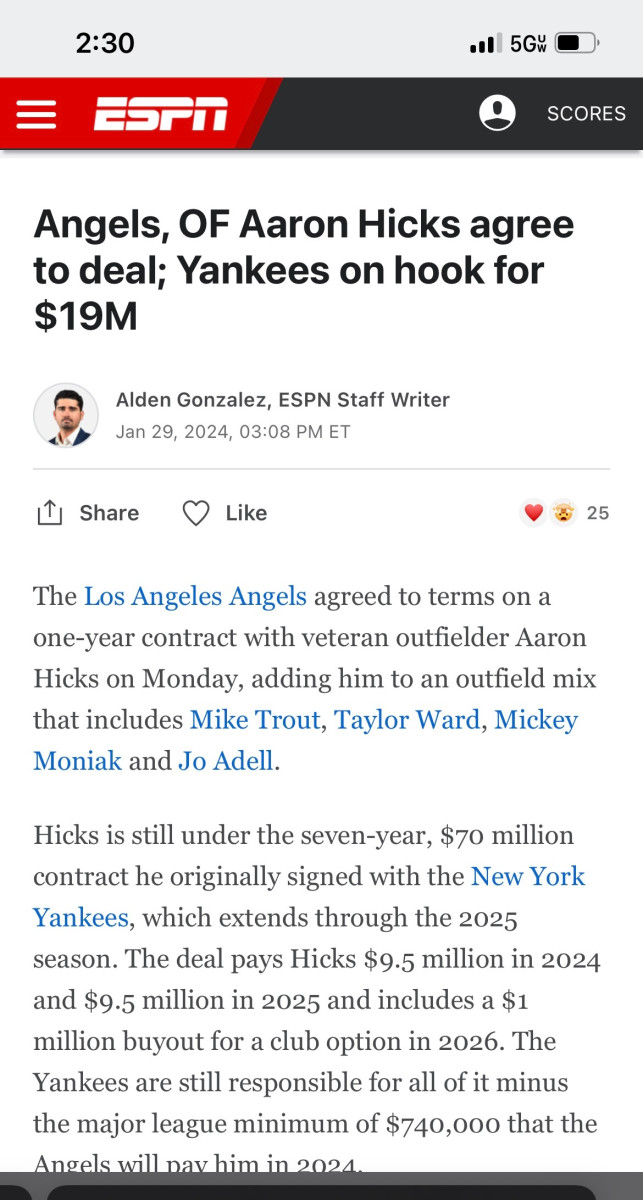View the 25 reactions

[566, 513]
